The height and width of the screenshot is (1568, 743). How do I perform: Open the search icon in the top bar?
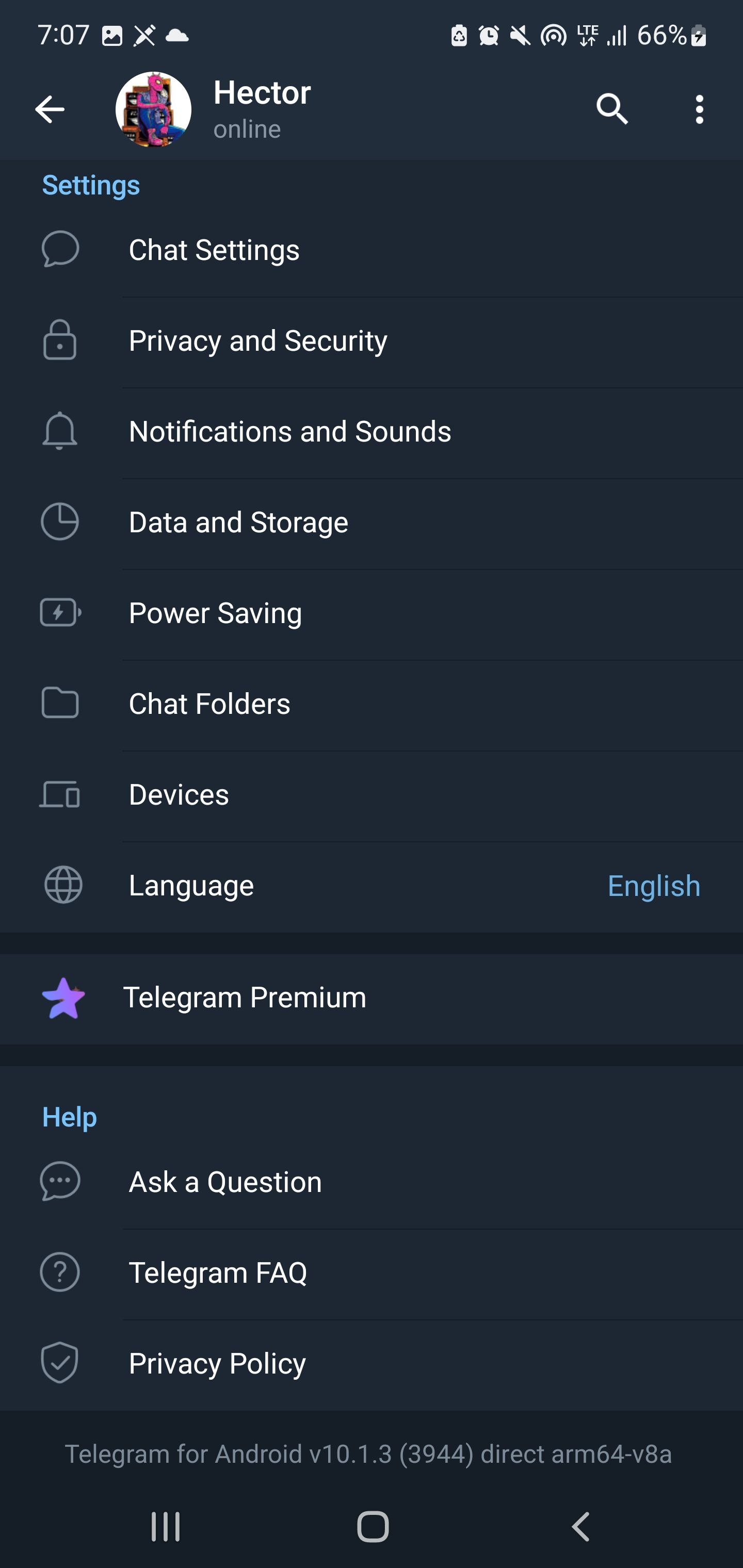pos(612,110)
